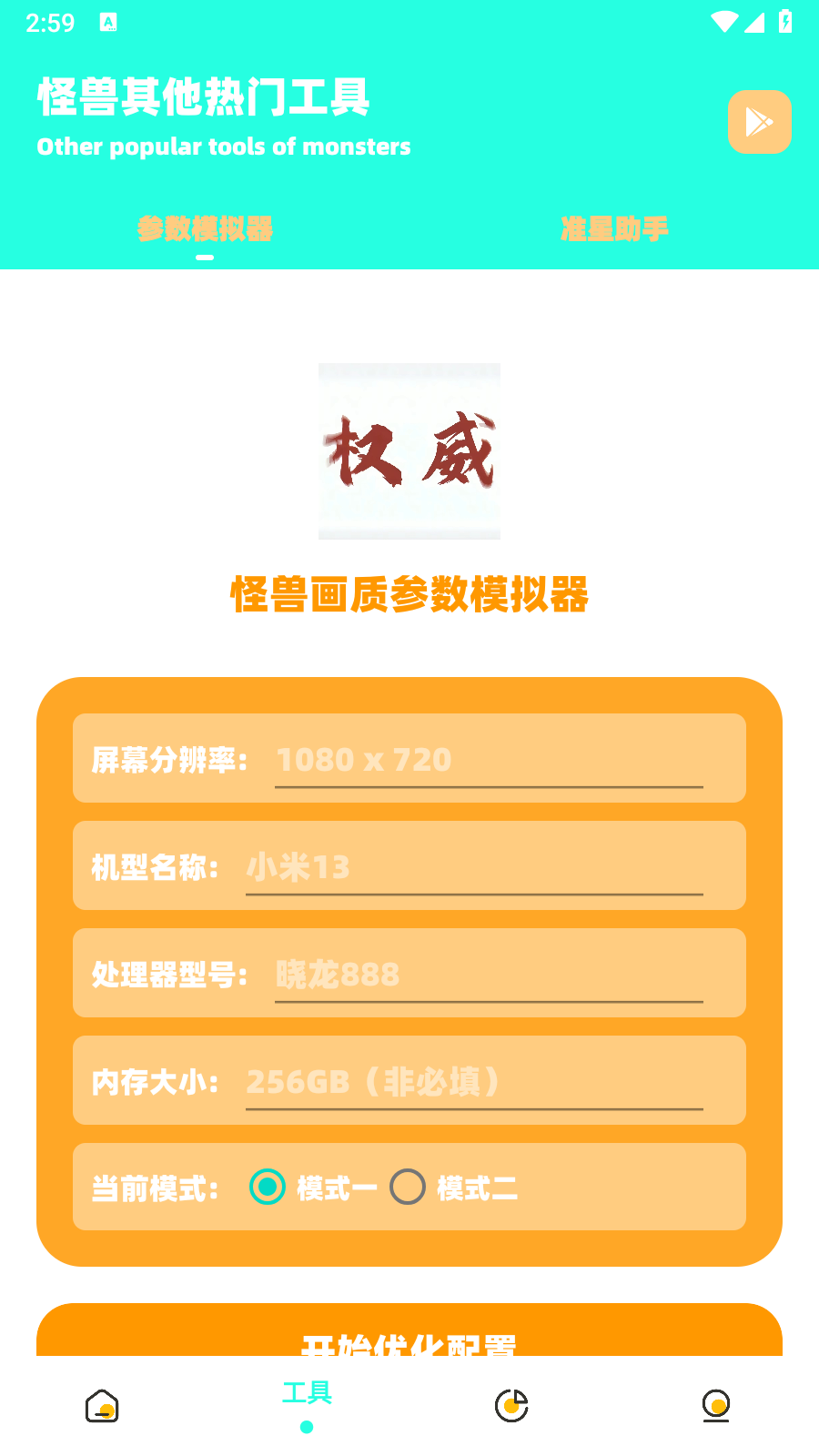The width and height of the screenshot is (819, 1456).
Task: Tap the 权威 logo image
Action: point(409,451)
